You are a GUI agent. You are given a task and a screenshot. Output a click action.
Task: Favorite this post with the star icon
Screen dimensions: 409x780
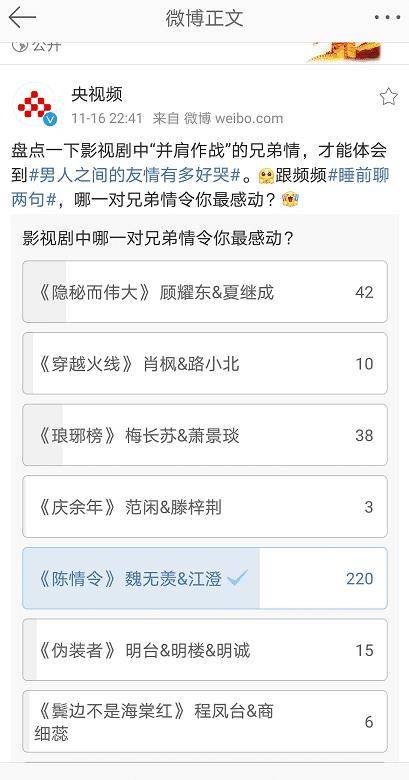(389, 97)
